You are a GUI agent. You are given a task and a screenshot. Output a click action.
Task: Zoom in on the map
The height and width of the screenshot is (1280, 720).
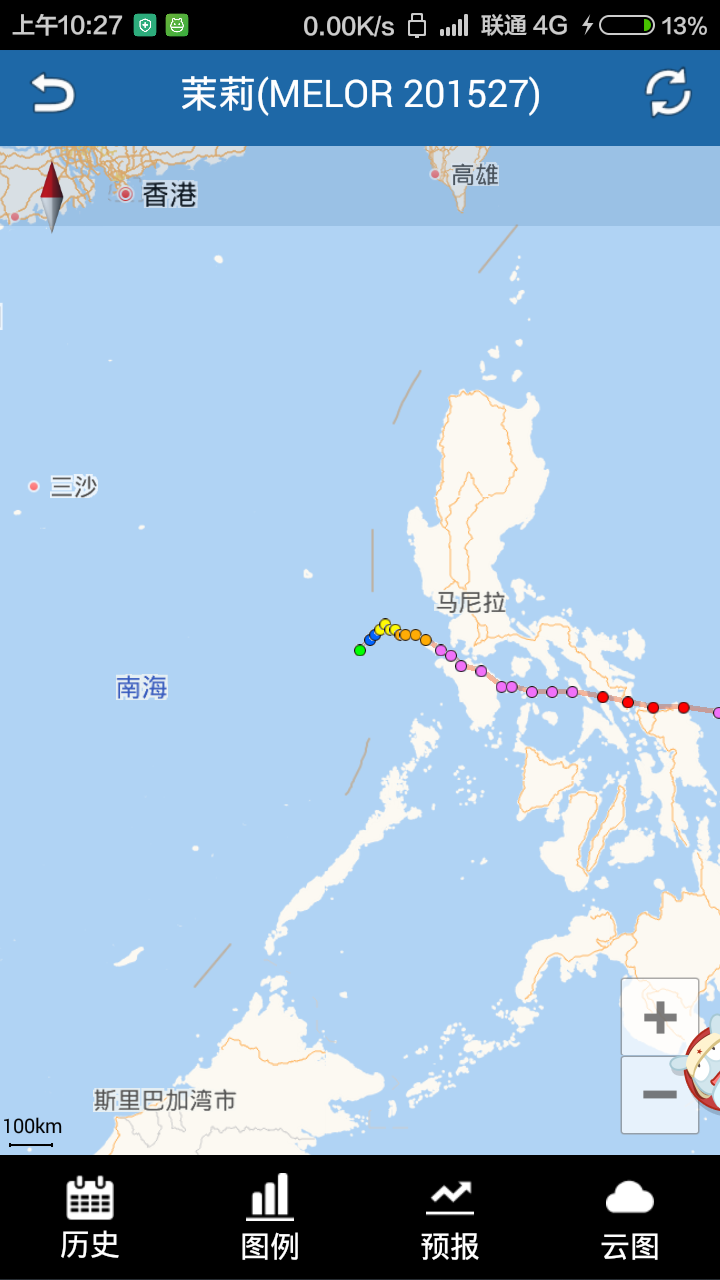click(x=660, y=1018)
